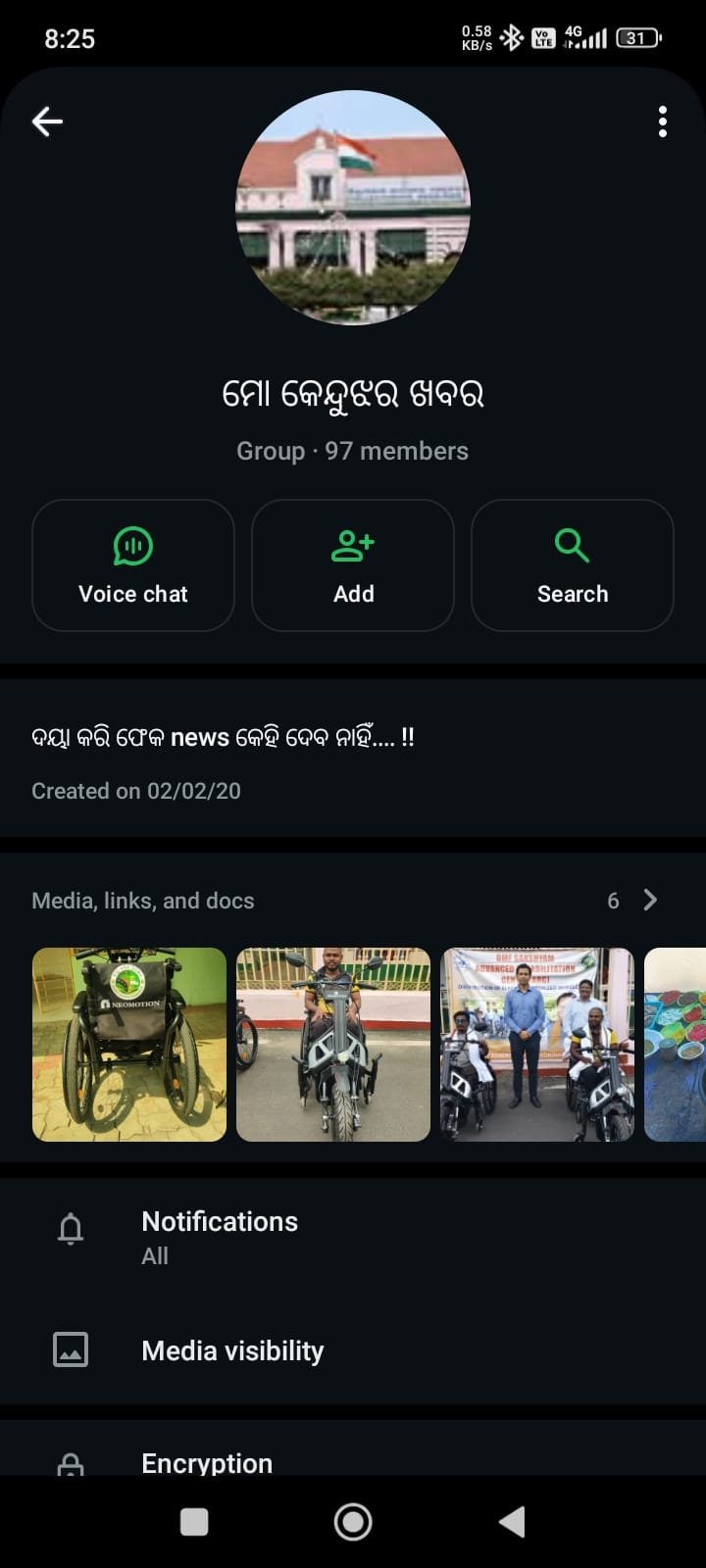Viewport: 706px width, 1568px height.
Task: Tap the group description text
Action: [x=224, y=738]
